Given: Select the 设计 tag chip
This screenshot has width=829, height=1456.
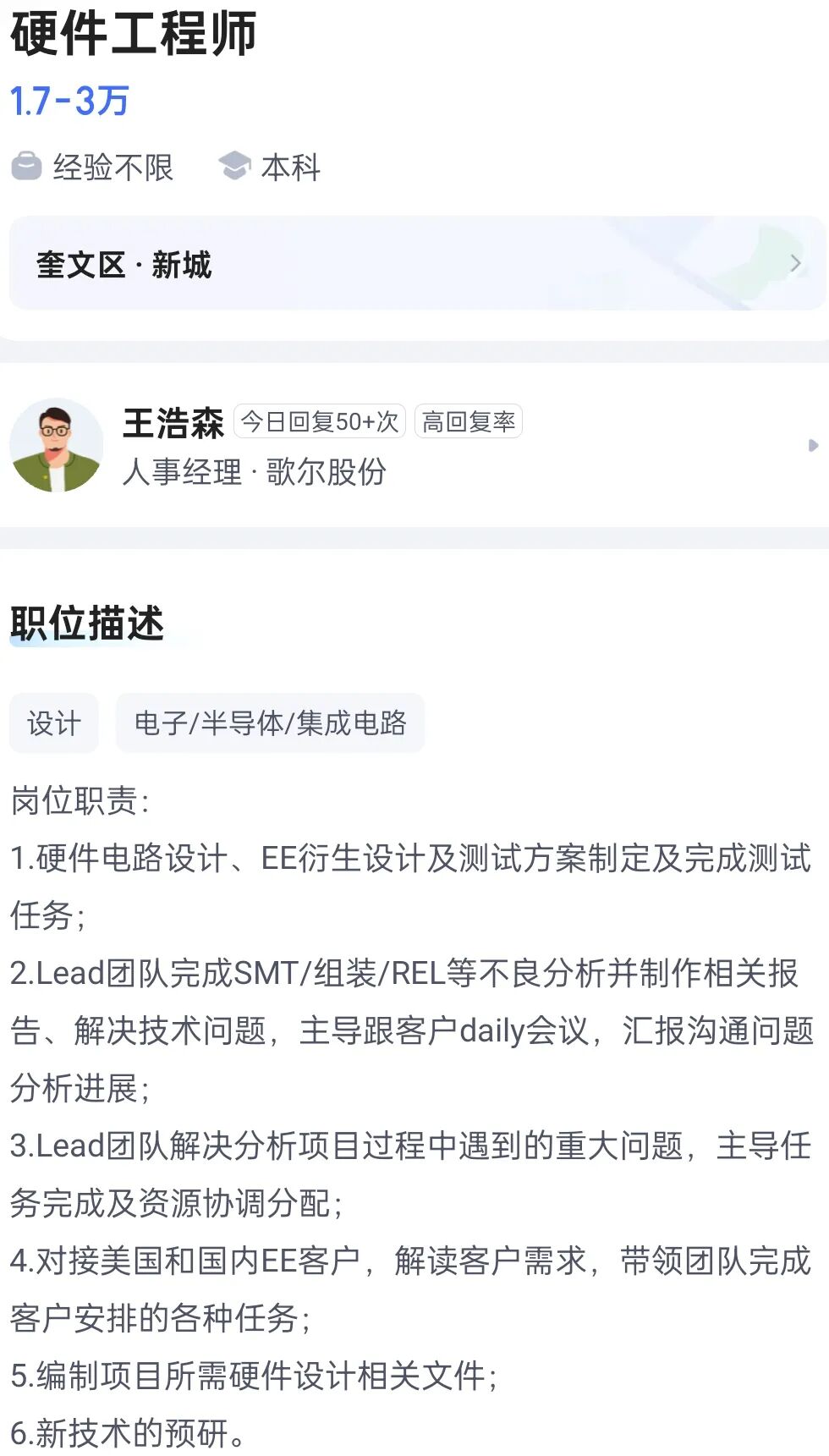Looking at the screenshot, I should coord(54,723).
